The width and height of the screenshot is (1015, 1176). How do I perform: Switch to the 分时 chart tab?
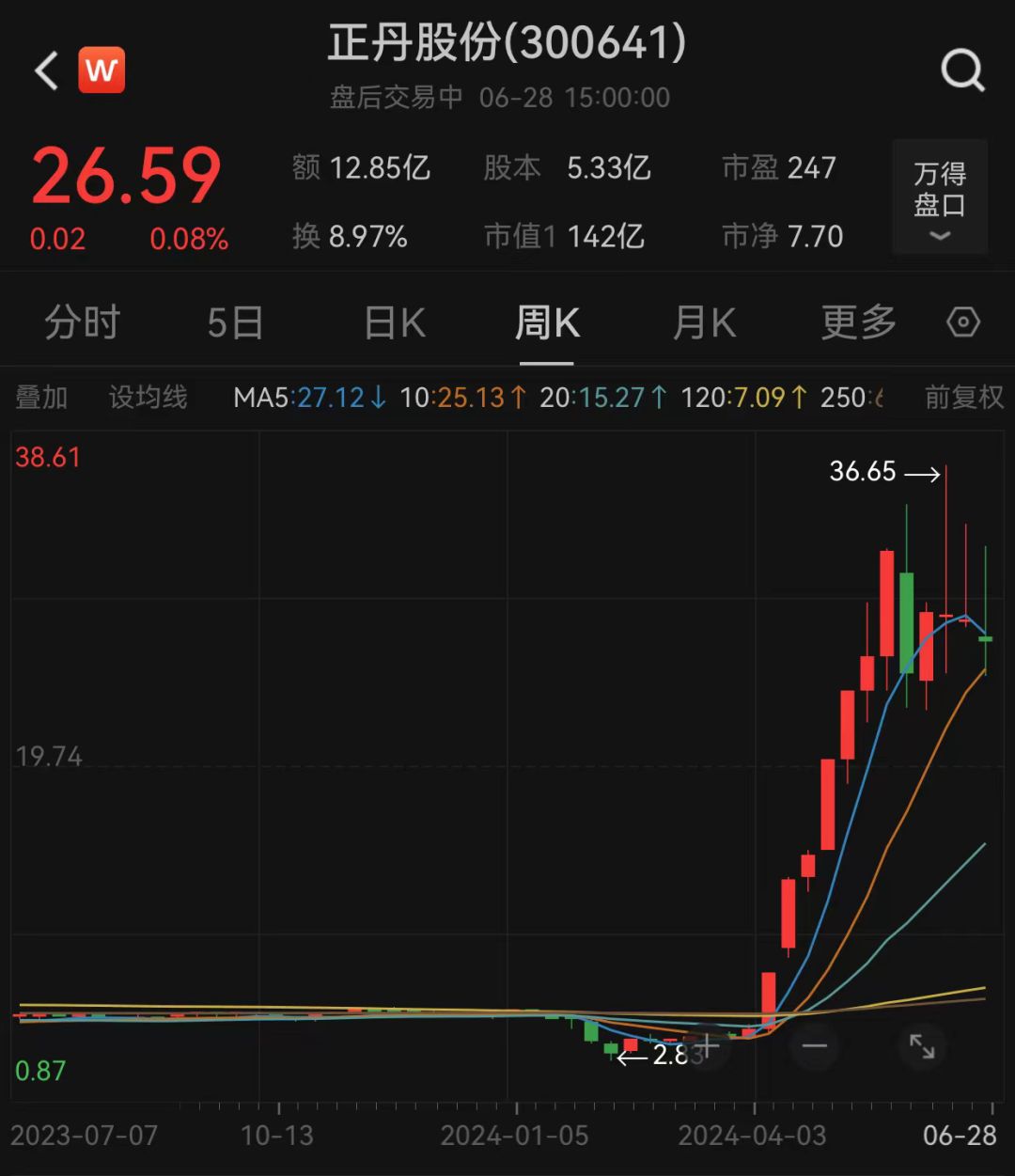click(83, 323)
